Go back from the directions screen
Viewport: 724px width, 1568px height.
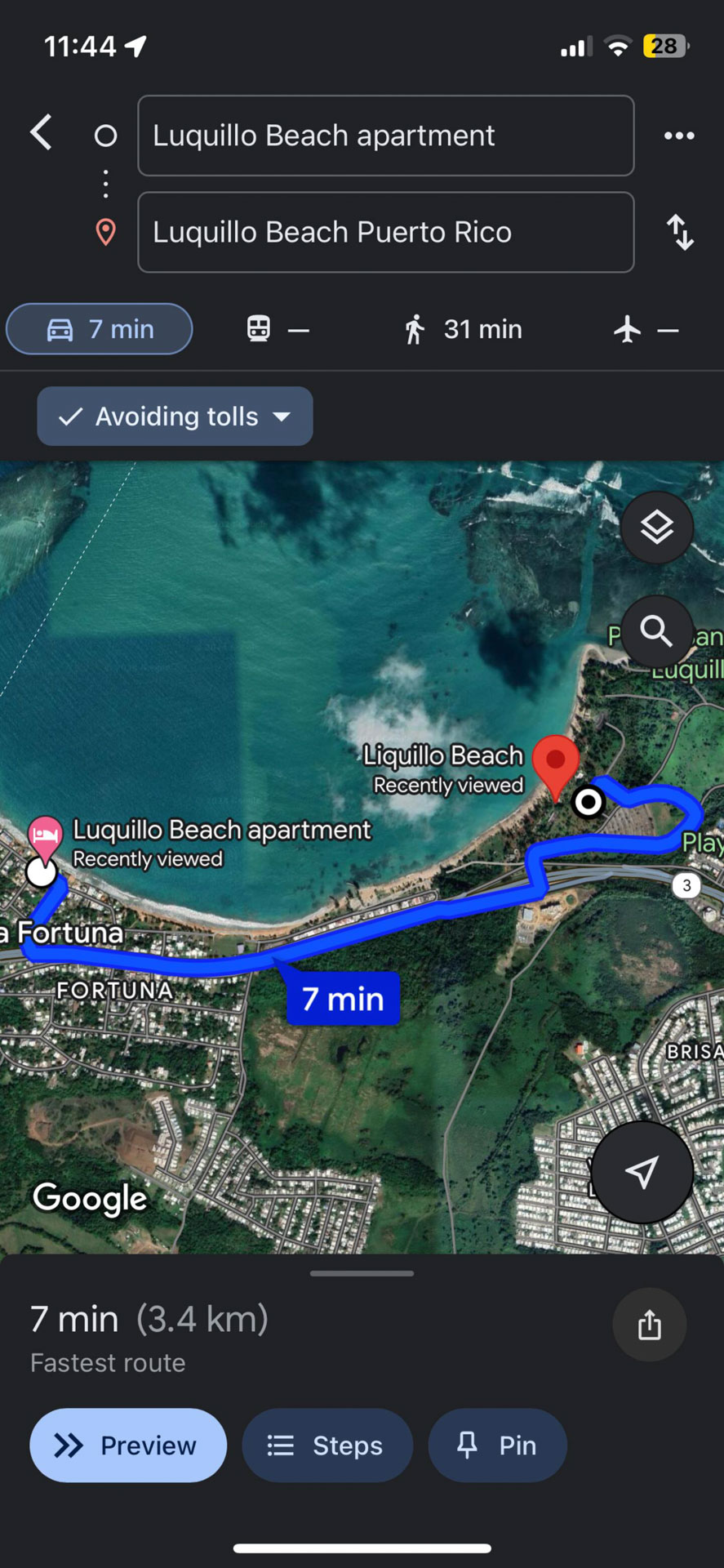[x=42, y=132]
